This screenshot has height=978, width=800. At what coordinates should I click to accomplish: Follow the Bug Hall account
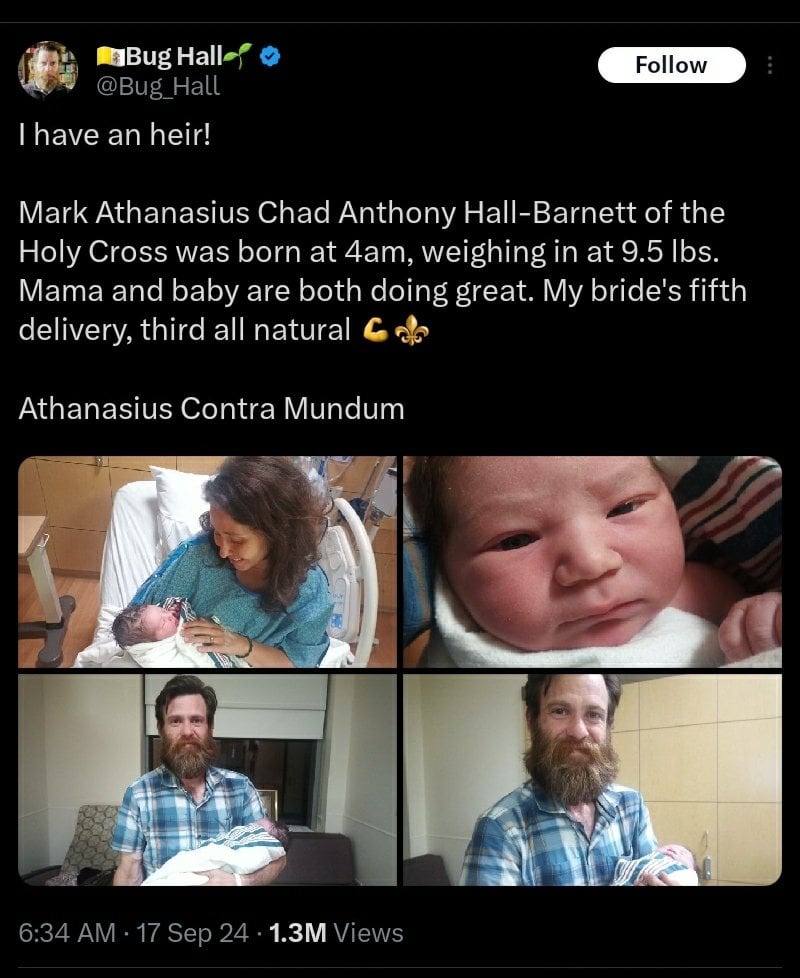(x=671, y=65)
